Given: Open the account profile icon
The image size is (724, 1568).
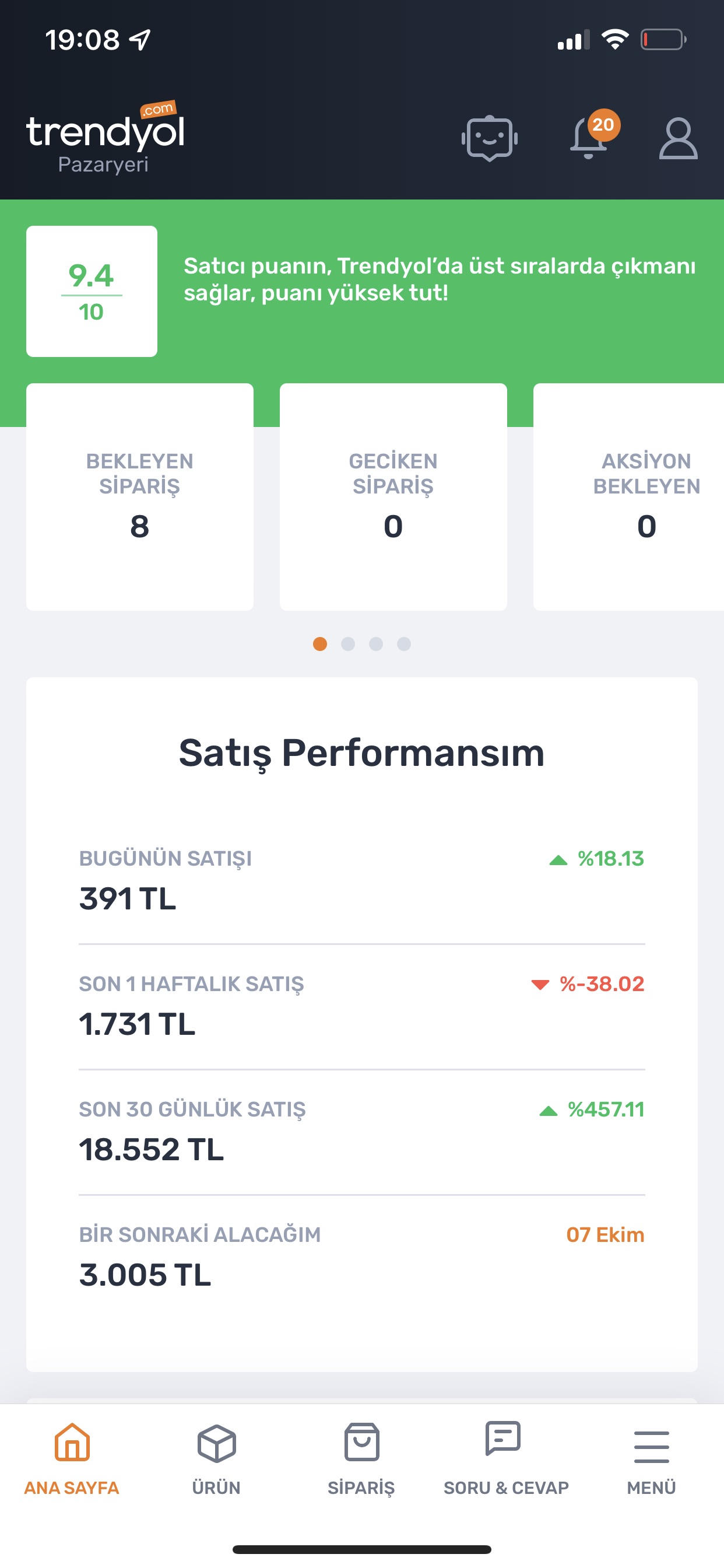Looking at the screenshot, I should pos(678,139).
